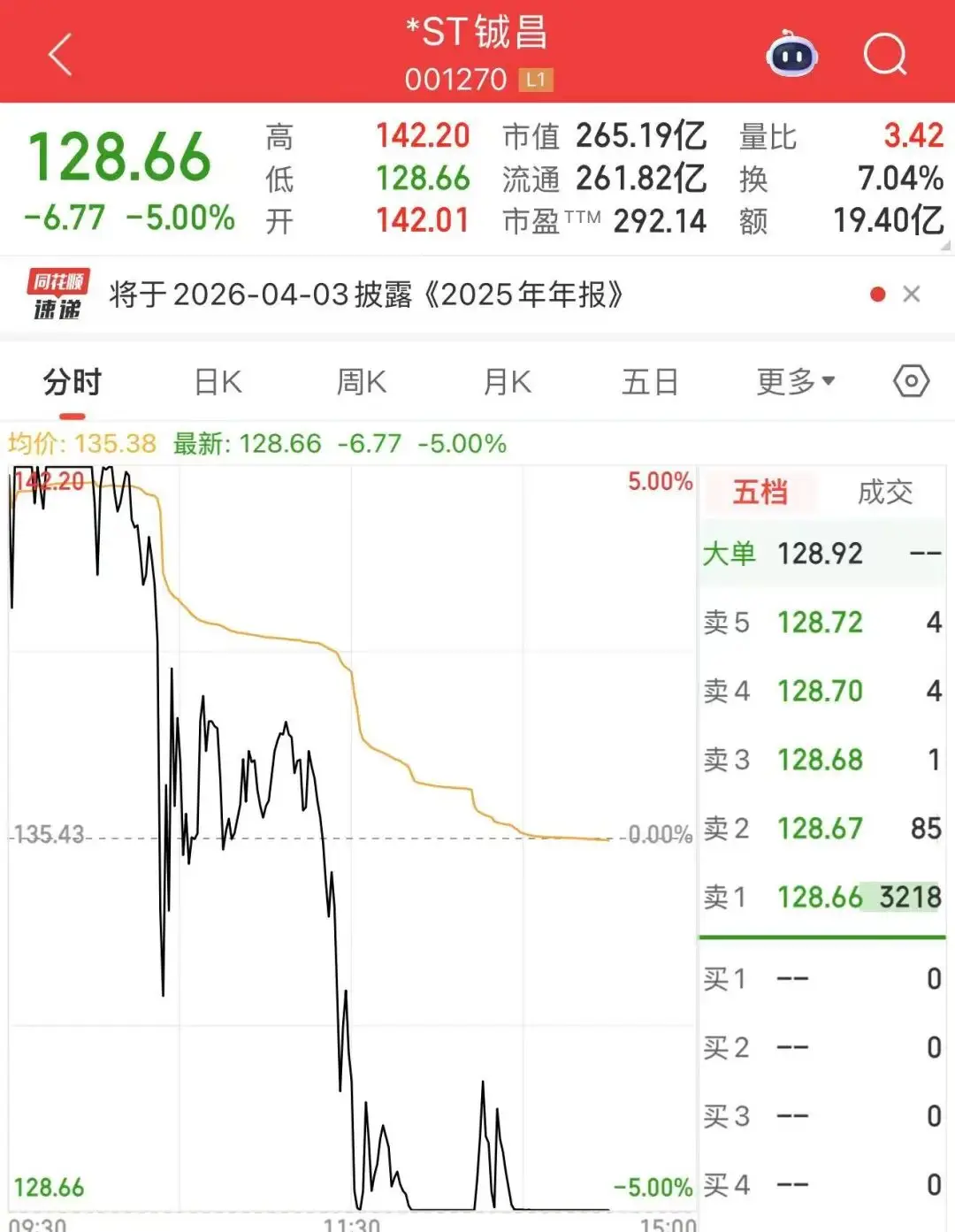Switch to the 成交 trades tab

(x=884, y=492)
